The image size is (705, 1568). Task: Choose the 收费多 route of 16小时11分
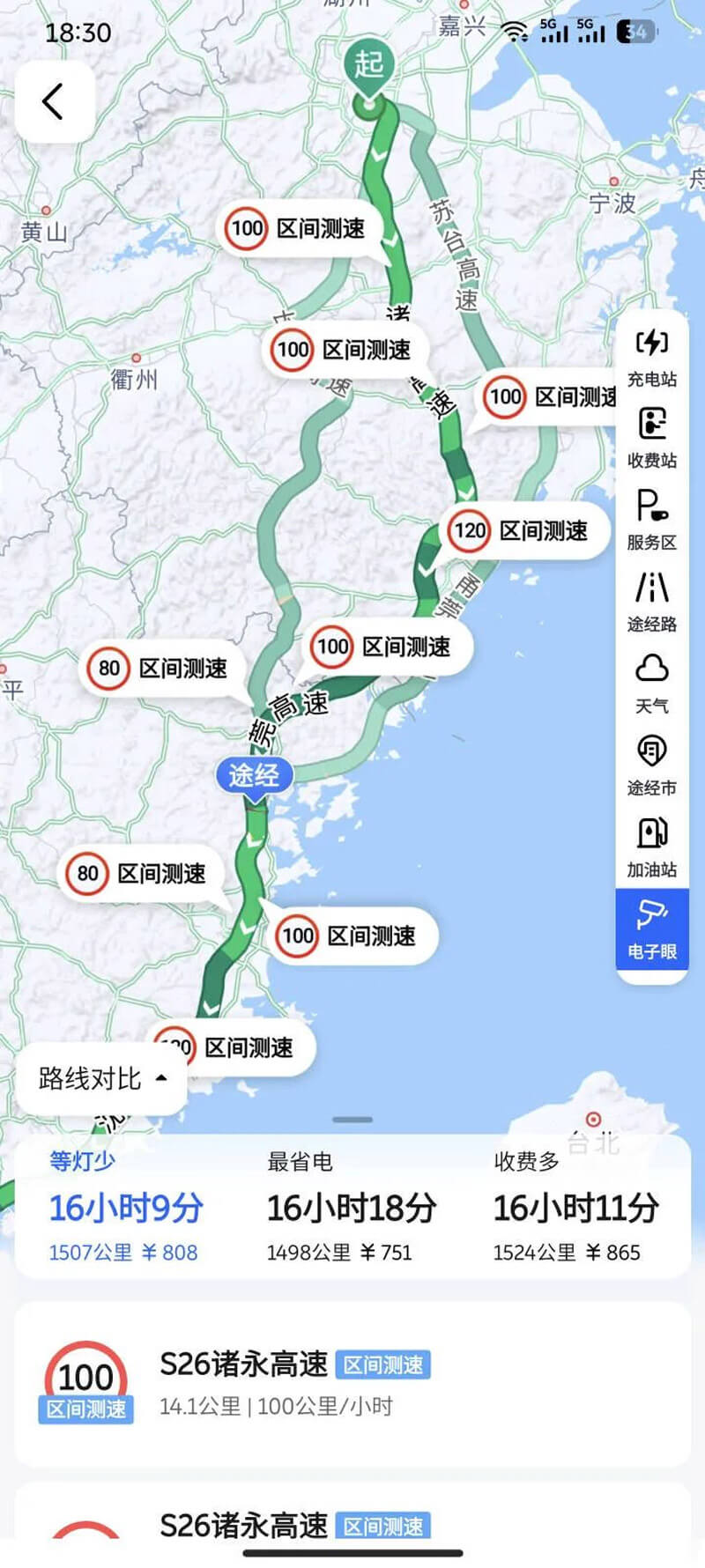[575, 1207]
